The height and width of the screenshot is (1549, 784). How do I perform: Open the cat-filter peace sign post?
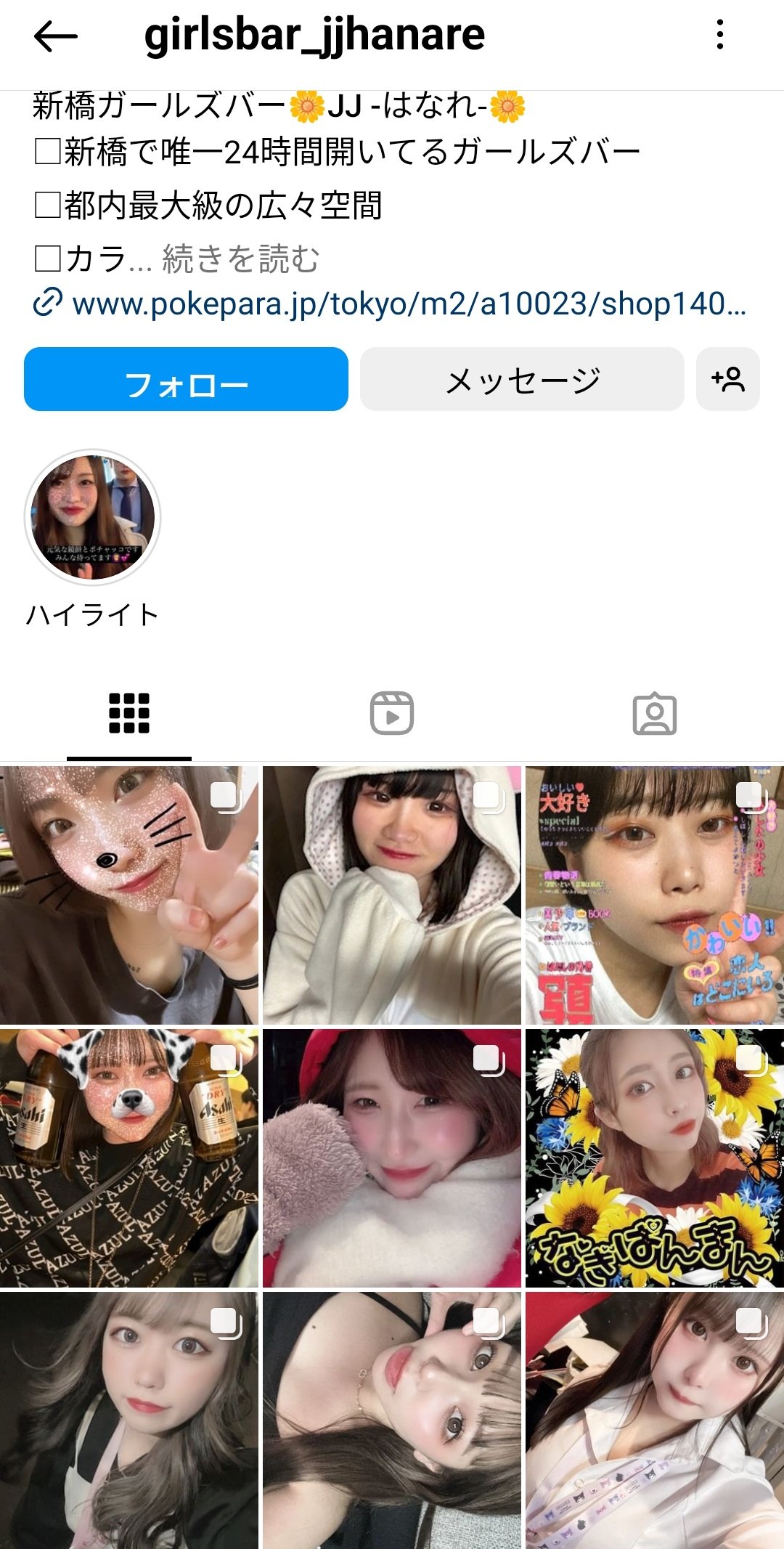point(129,895)
